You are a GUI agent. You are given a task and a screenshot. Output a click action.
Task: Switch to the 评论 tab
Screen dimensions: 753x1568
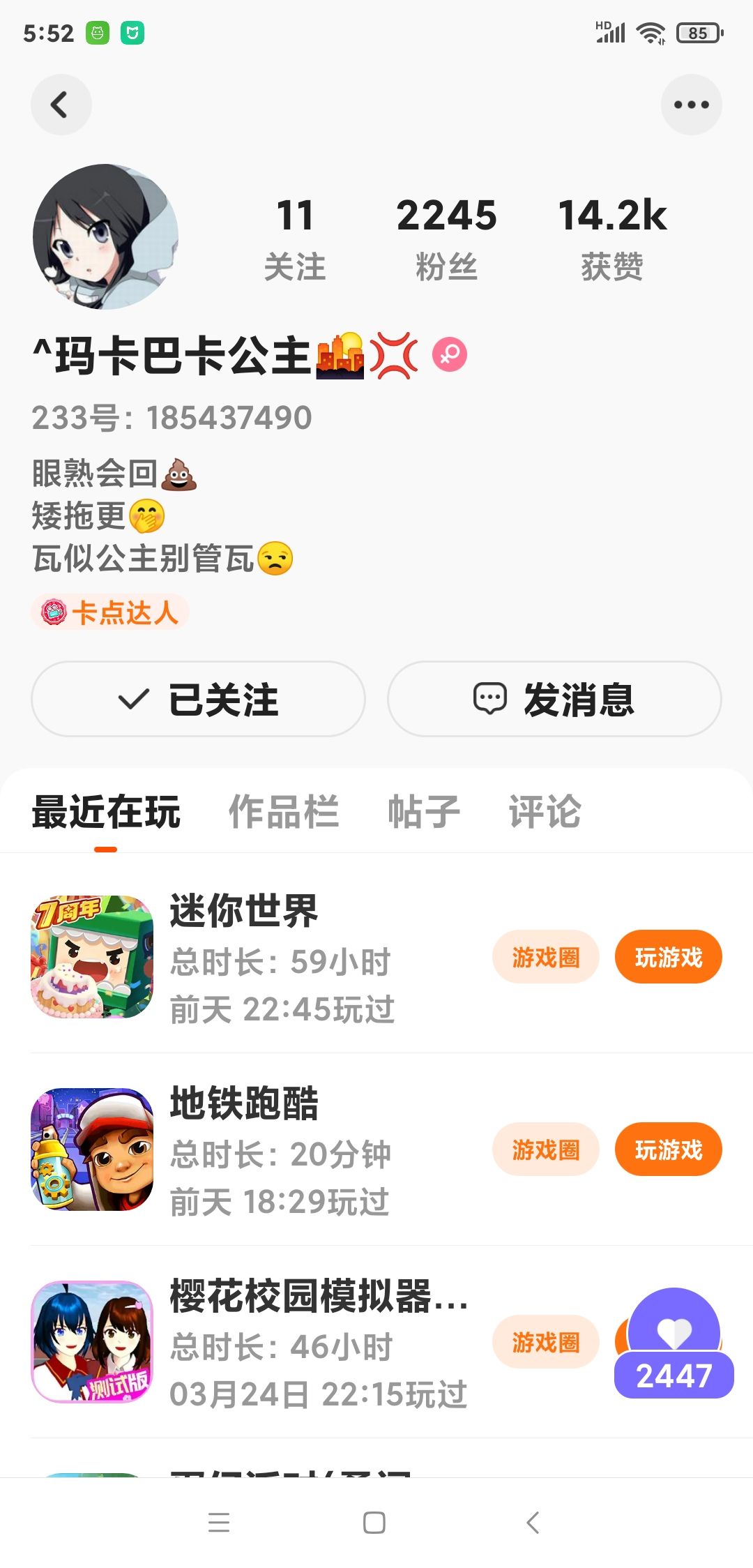pos(545,812)
